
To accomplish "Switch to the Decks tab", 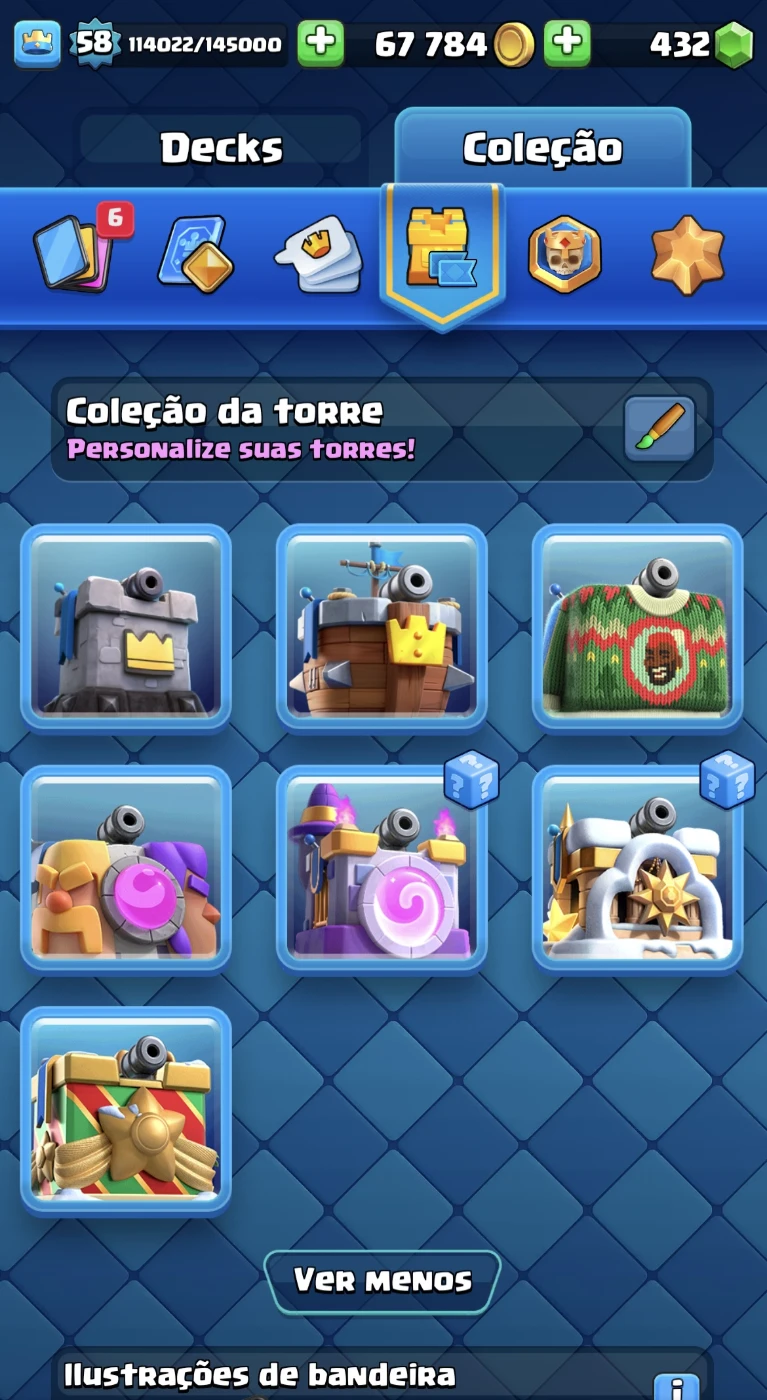I will [221, 148].
